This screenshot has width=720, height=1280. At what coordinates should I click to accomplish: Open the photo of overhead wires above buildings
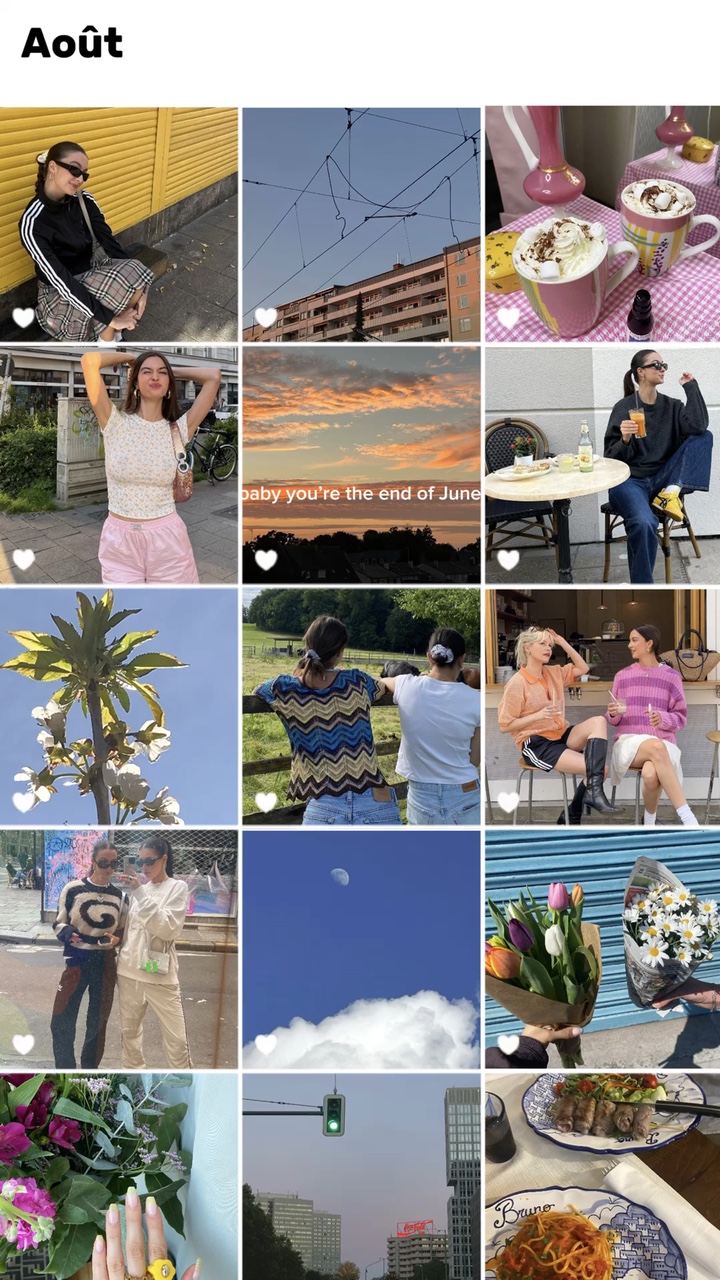361,224
